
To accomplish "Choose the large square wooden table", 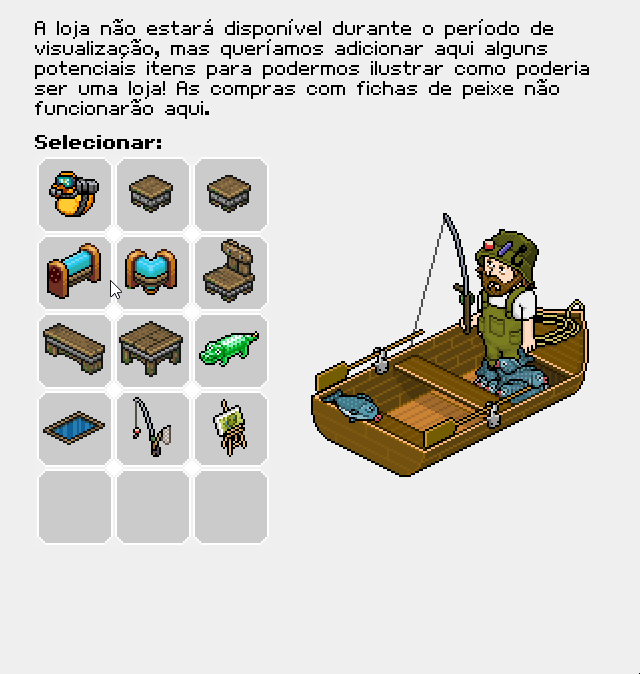I will point(152,350).
